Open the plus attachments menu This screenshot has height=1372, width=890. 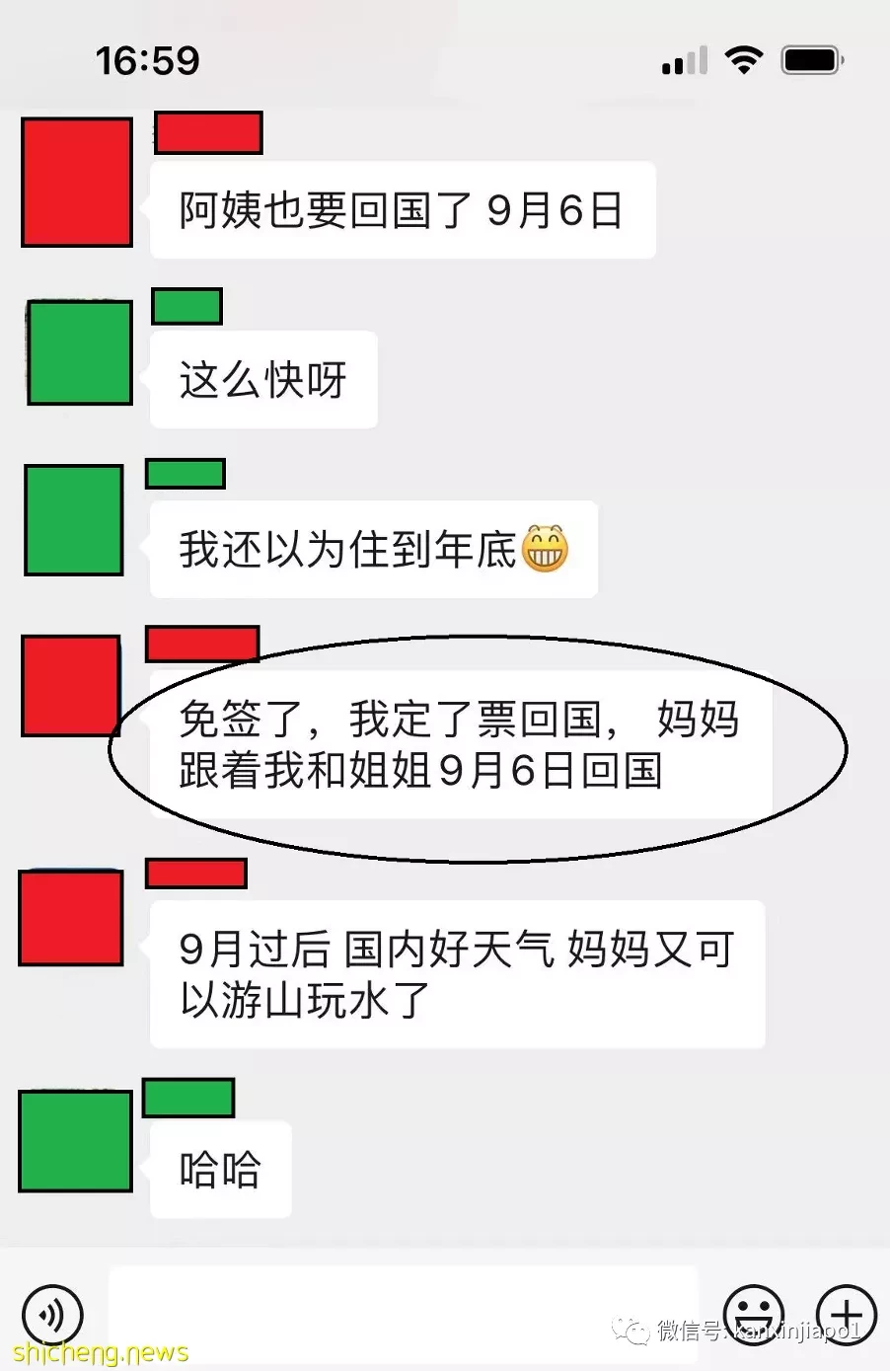click(846, 1314)
